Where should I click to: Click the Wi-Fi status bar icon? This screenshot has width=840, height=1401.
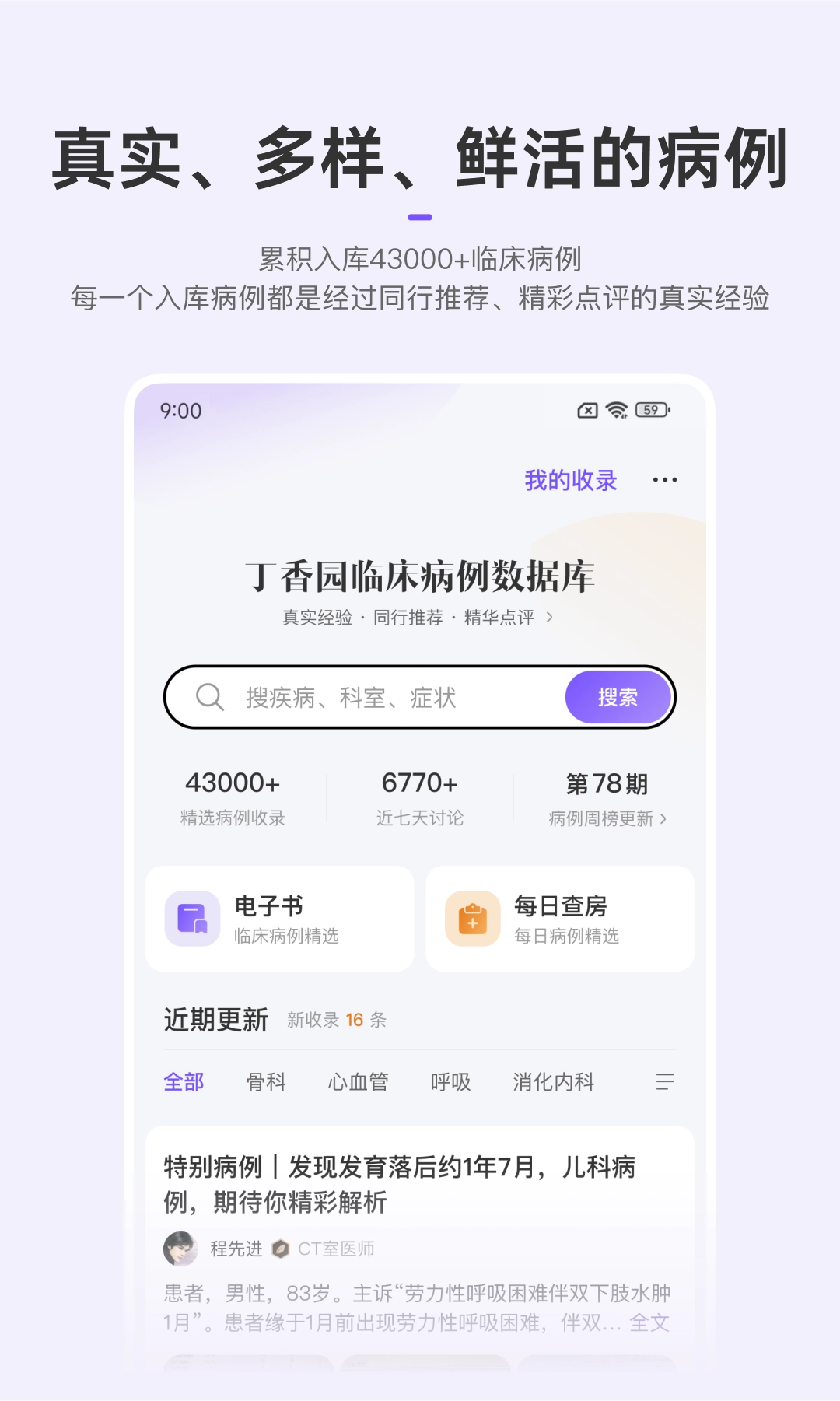click(615, 409)
